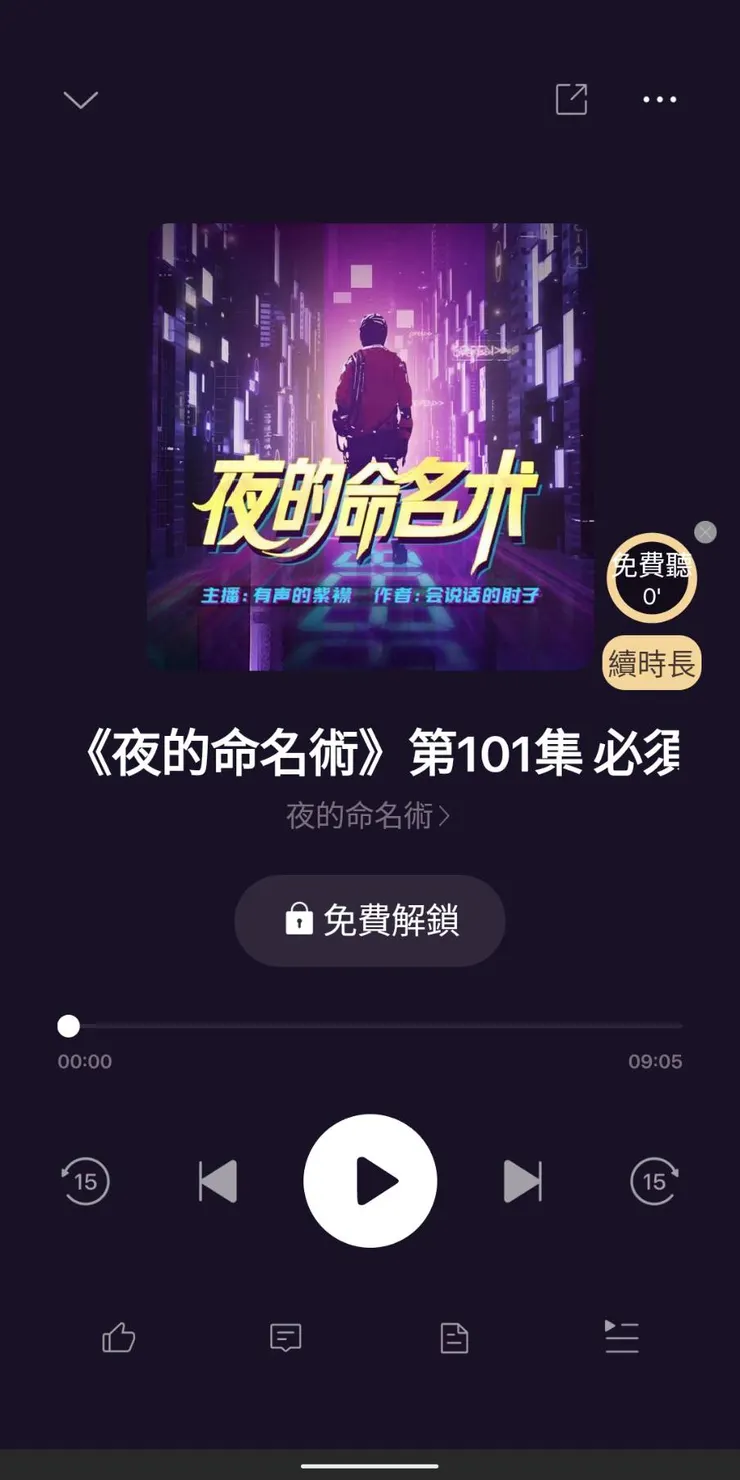740x1480 pixels.
Task: Open the share options
Action: coord(570,99)
